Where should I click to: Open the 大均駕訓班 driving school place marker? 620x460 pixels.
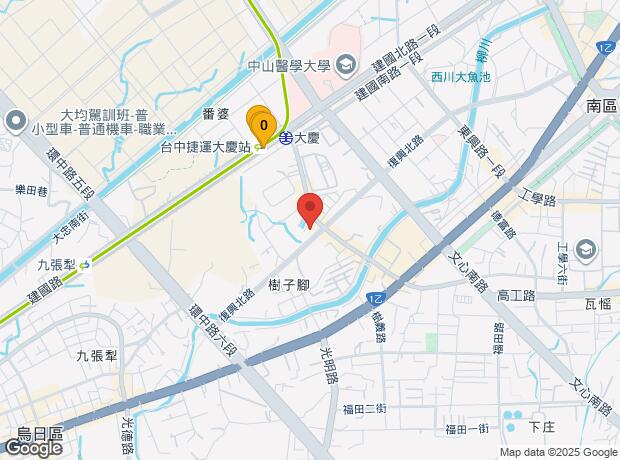tap(14, 121)
